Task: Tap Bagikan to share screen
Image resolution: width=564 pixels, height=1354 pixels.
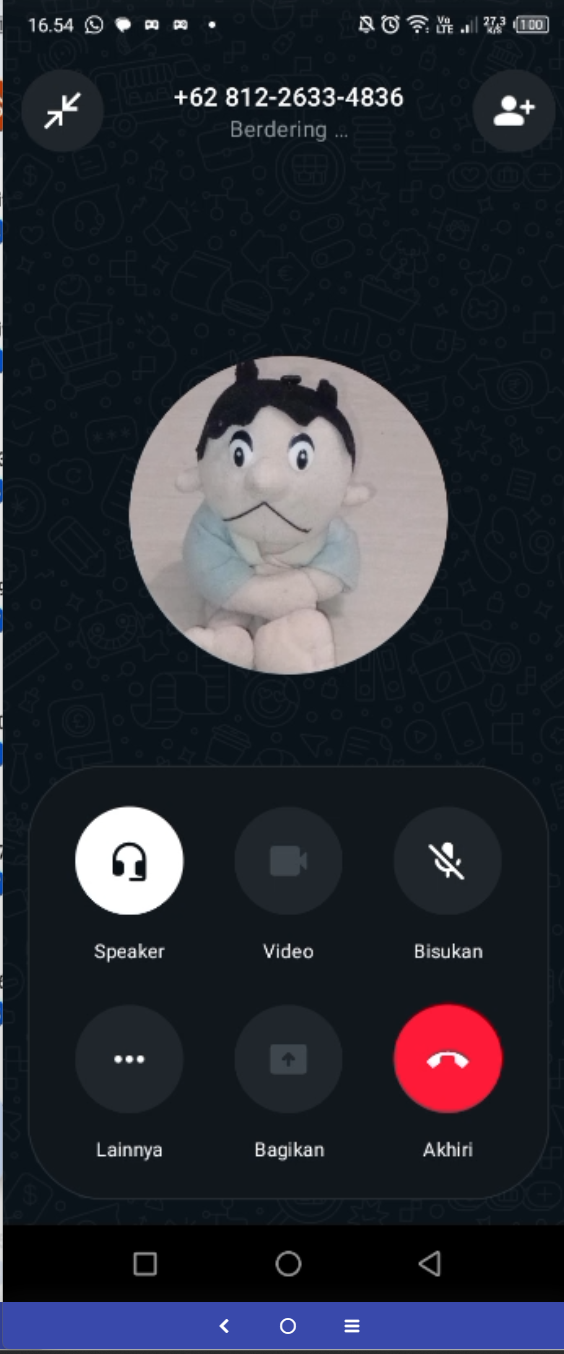Action: pyautogui.click(x=288, y=1059)
